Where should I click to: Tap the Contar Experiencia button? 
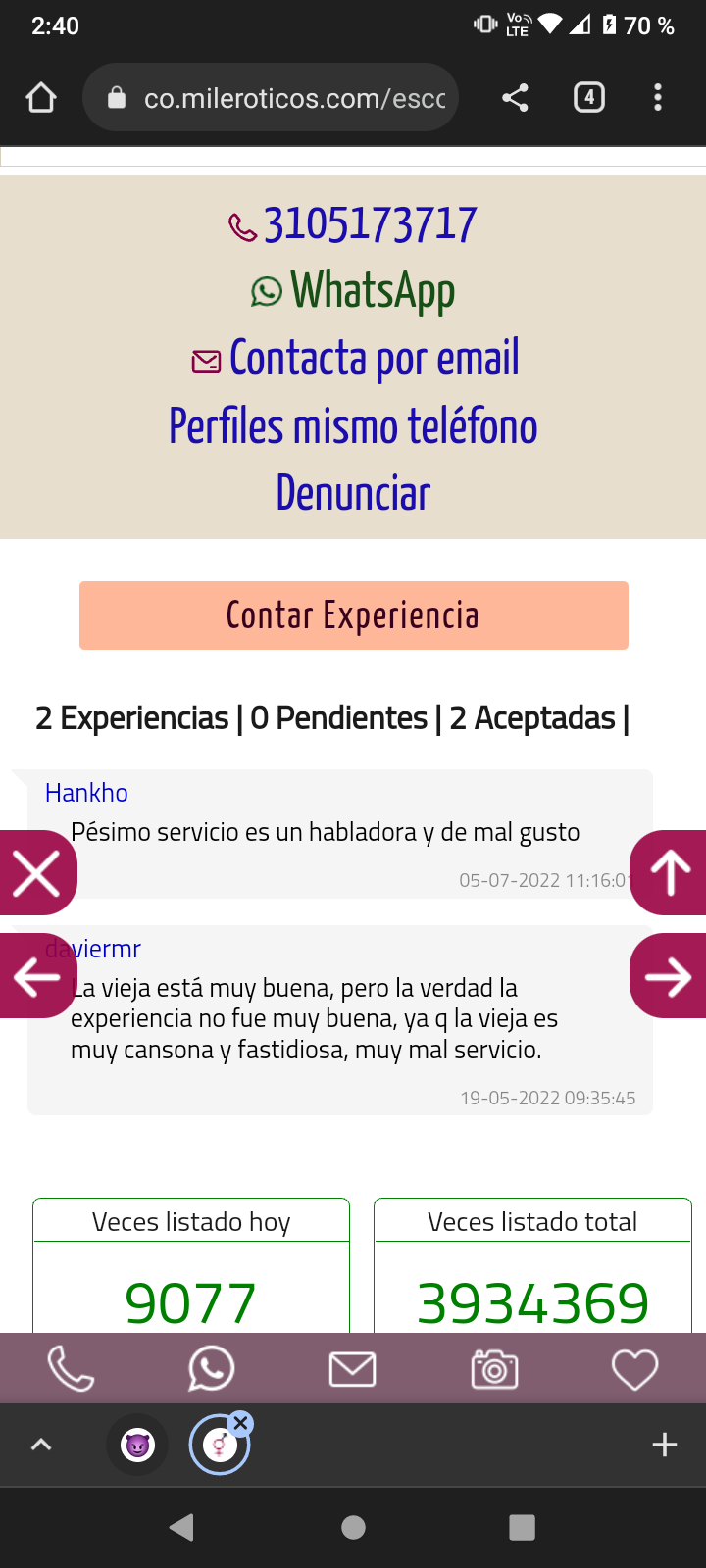click(x=353, y=615)
